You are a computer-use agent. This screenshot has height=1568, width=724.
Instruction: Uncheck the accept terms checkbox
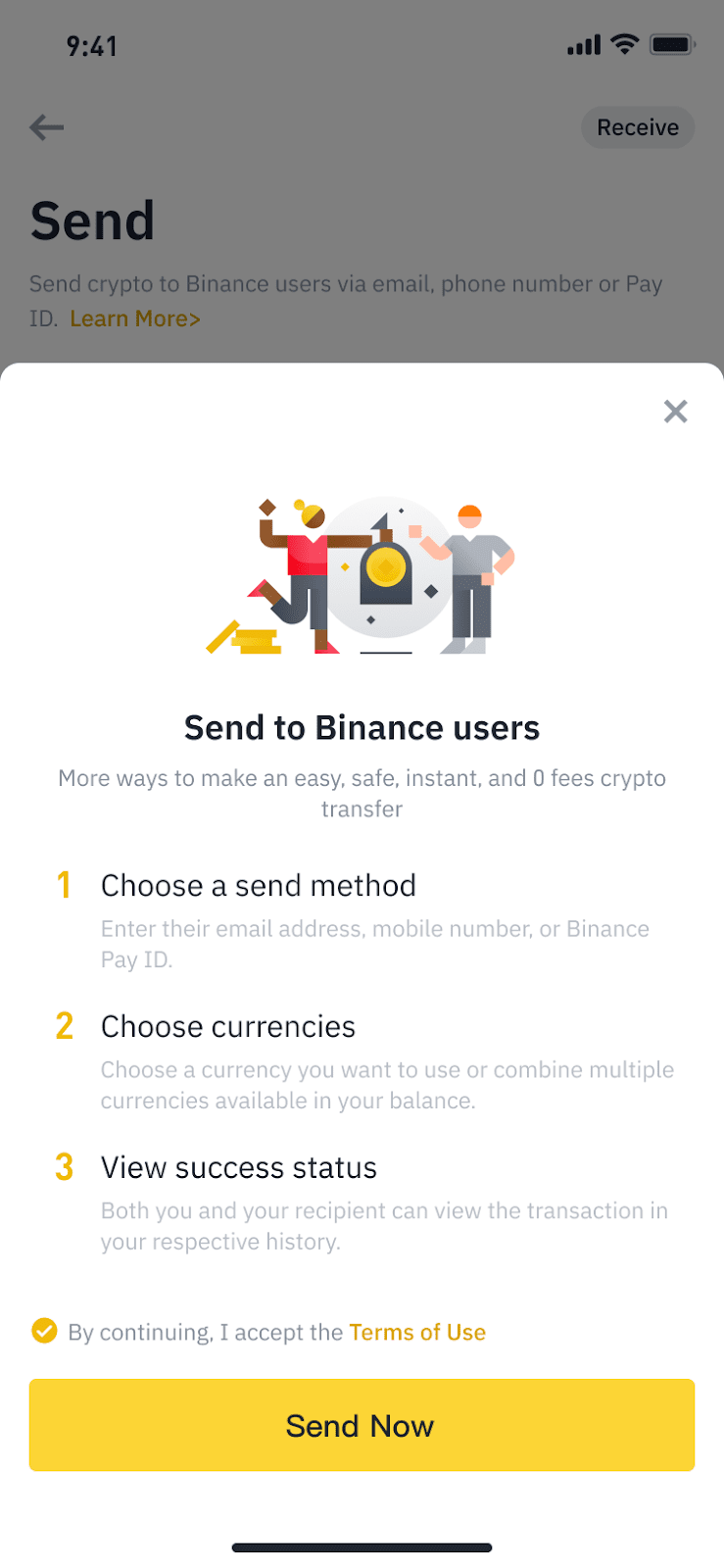click(x=44, y=1331)
